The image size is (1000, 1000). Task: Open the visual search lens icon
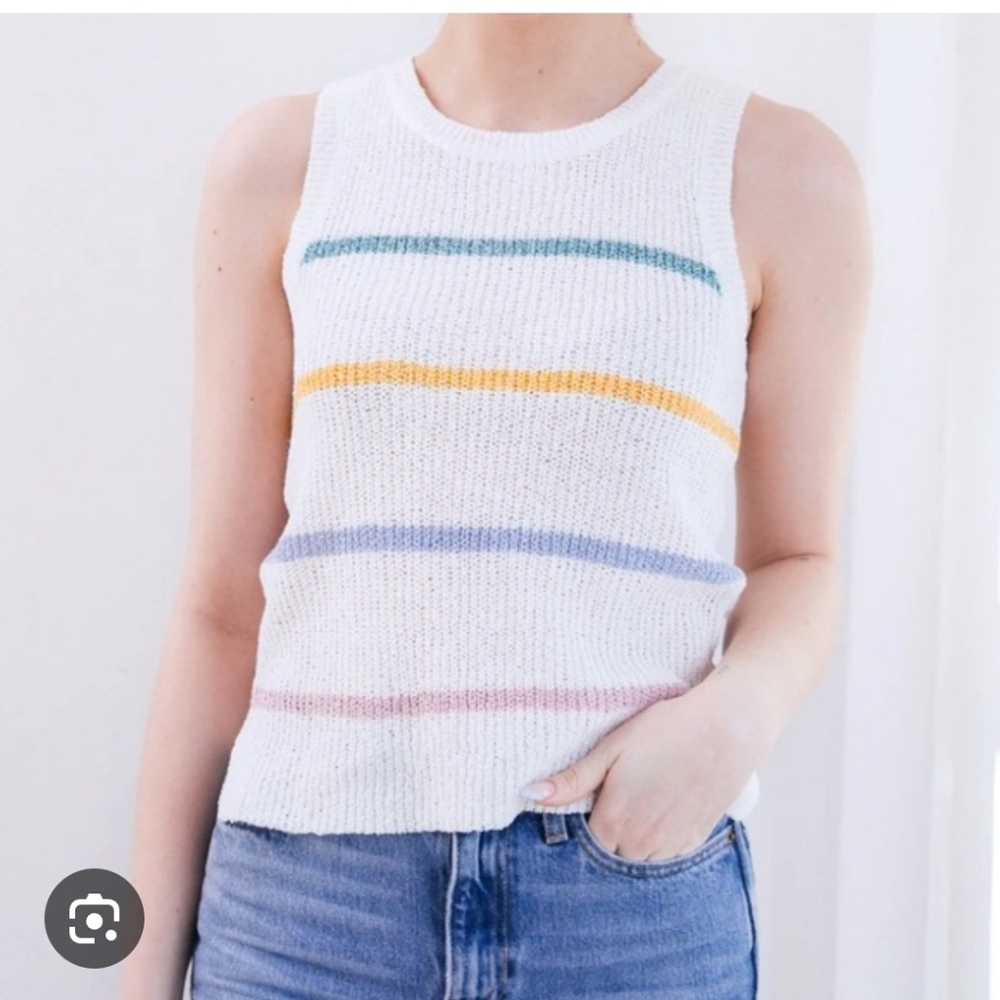[x=94, y=918]
